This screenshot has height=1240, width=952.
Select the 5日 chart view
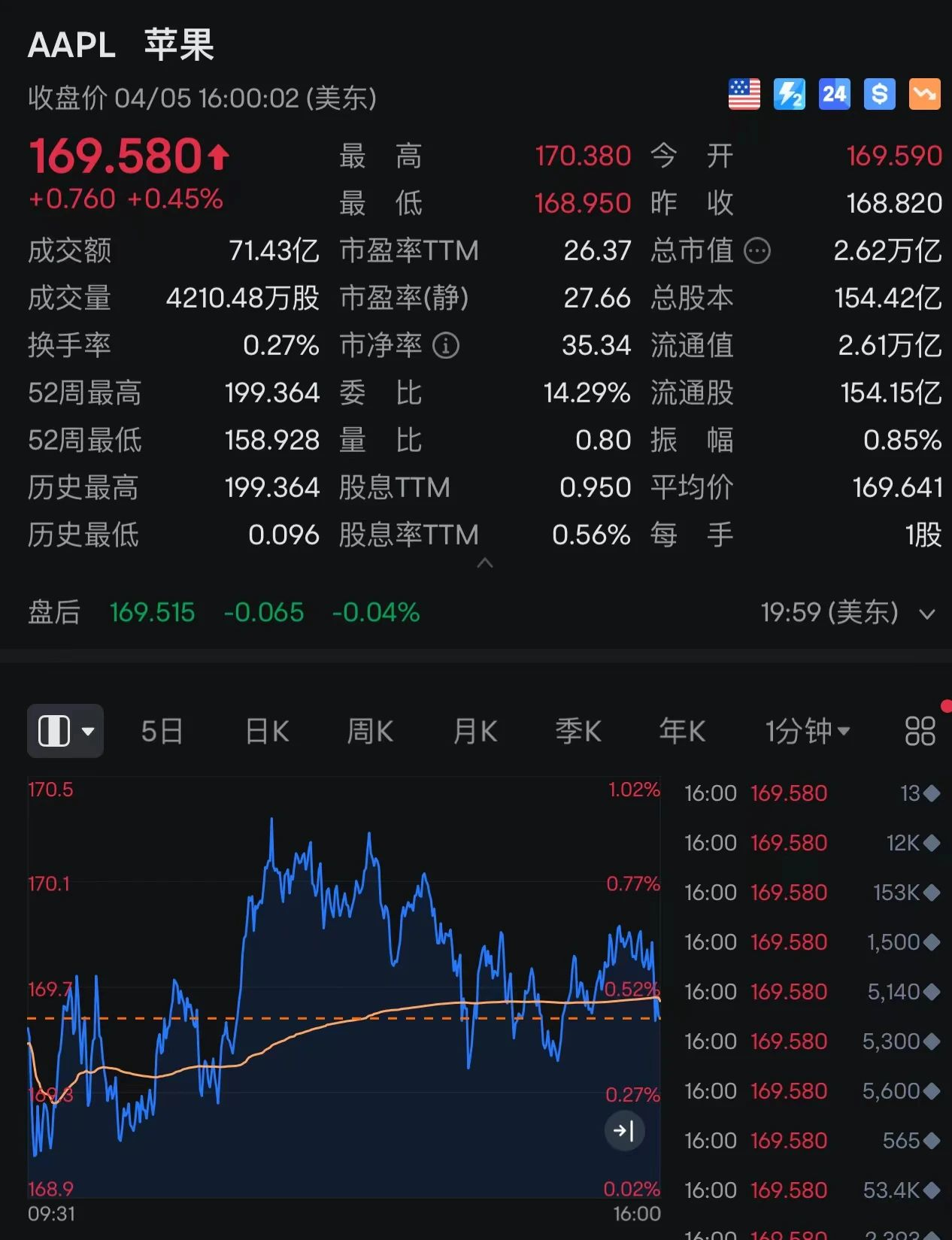click(x=161, y=730)
